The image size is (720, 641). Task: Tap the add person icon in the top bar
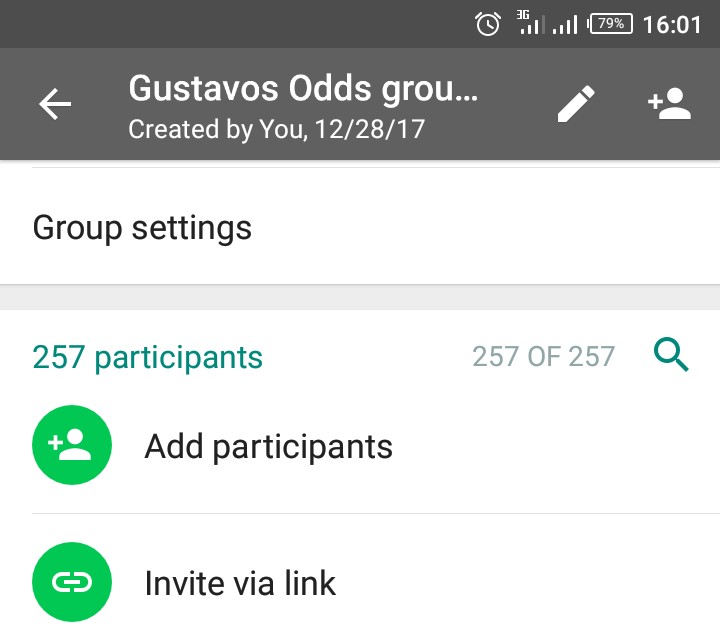[x=669, y=104]
